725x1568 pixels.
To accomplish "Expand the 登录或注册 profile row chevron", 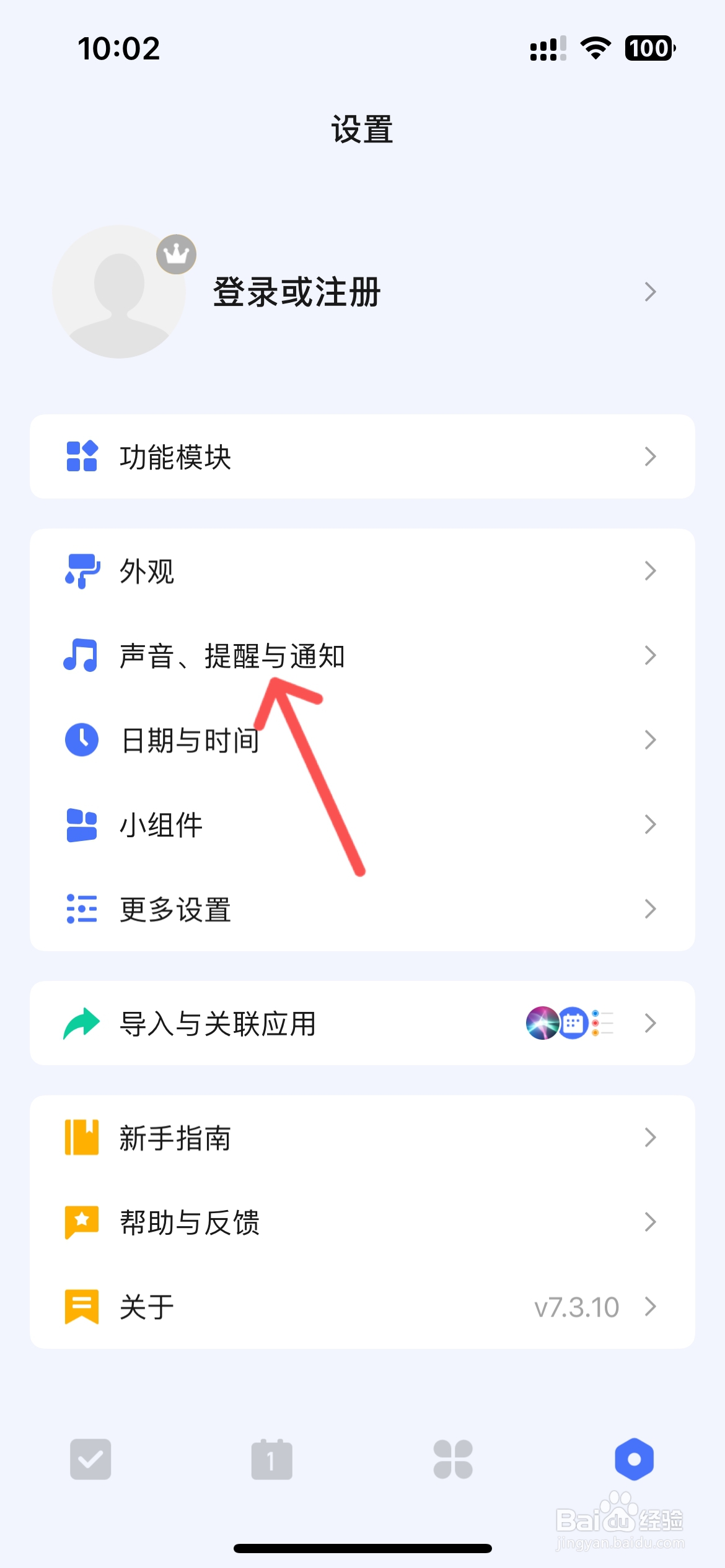I will point(650,291).
